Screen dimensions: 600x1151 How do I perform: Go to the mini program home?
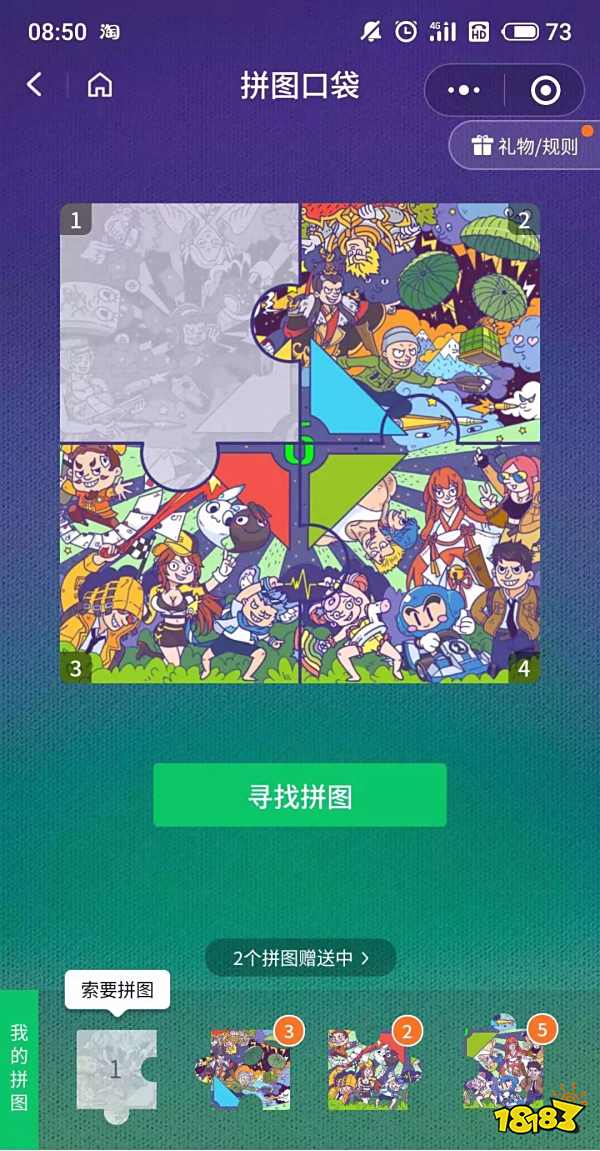click(x=99, y=86)
